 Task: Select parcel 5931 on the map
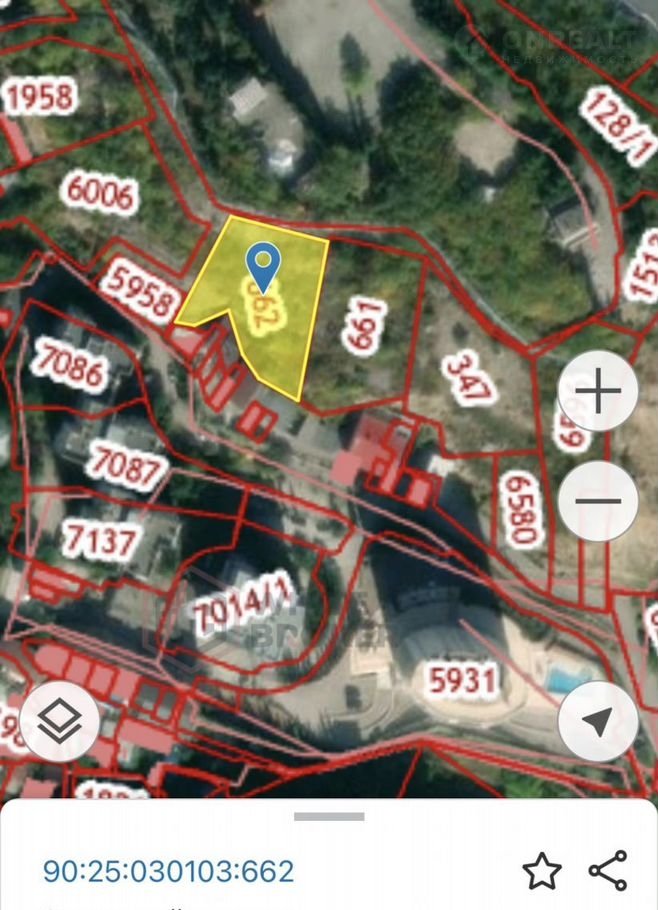[462, 681]
